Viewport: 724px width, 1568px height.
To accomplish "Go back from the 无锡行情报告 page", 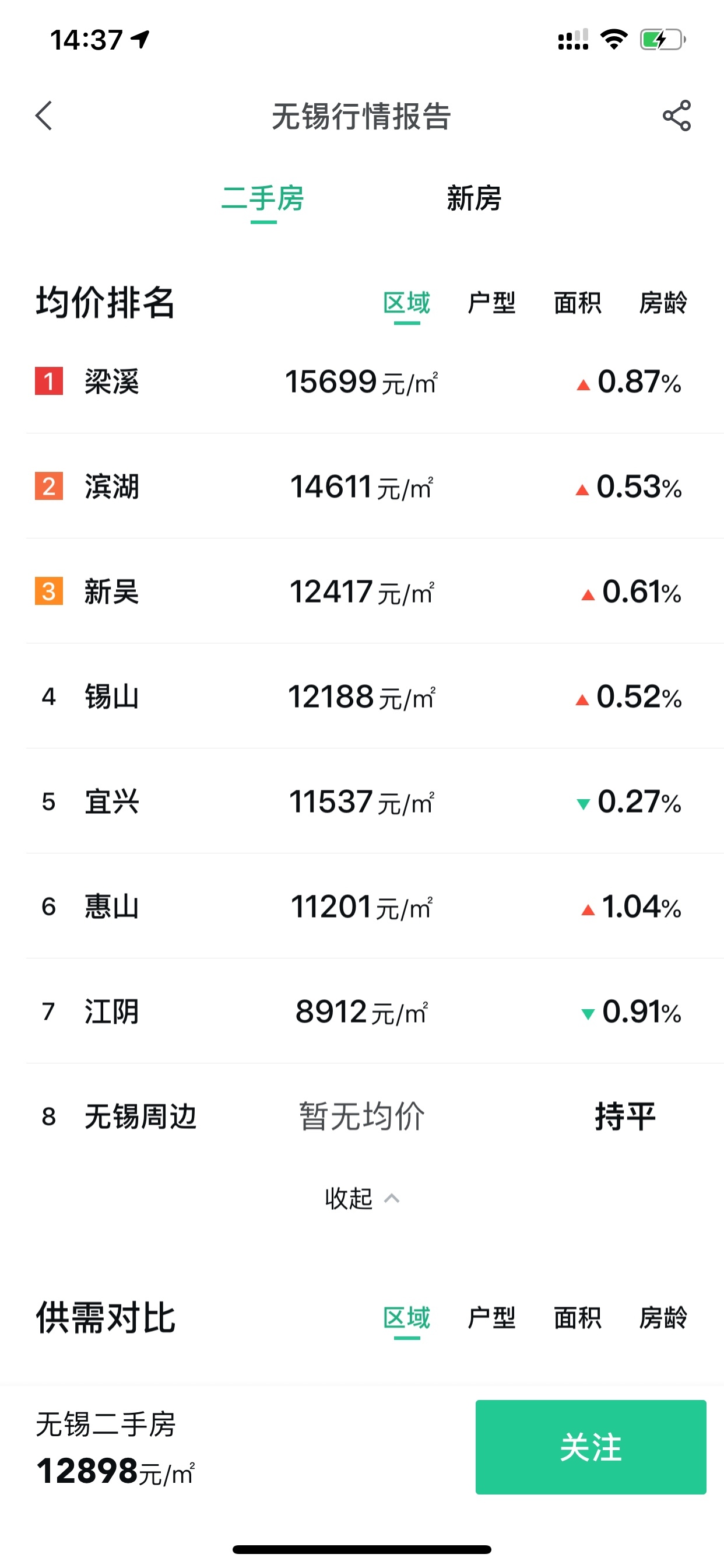I will [x=44, y=116].
